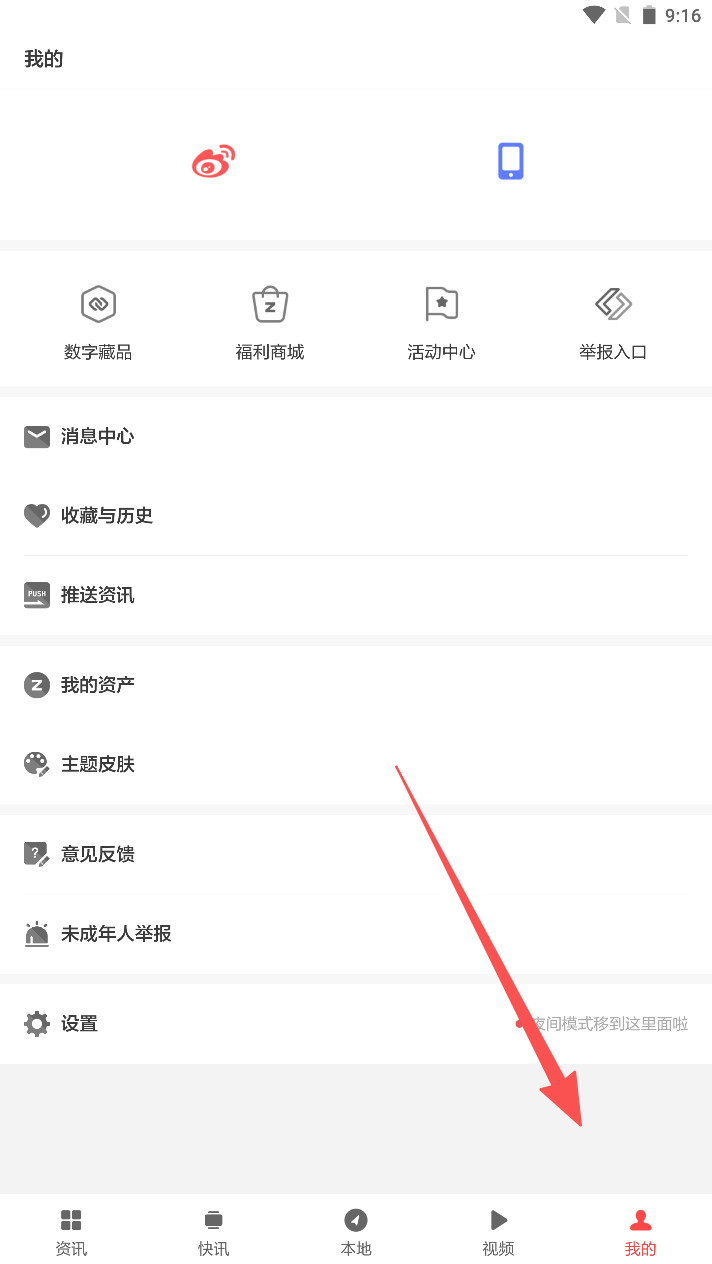Switch to the 本地 local tab
The height and width of the screenshot is (1264, 712).
pos(356,1232)
